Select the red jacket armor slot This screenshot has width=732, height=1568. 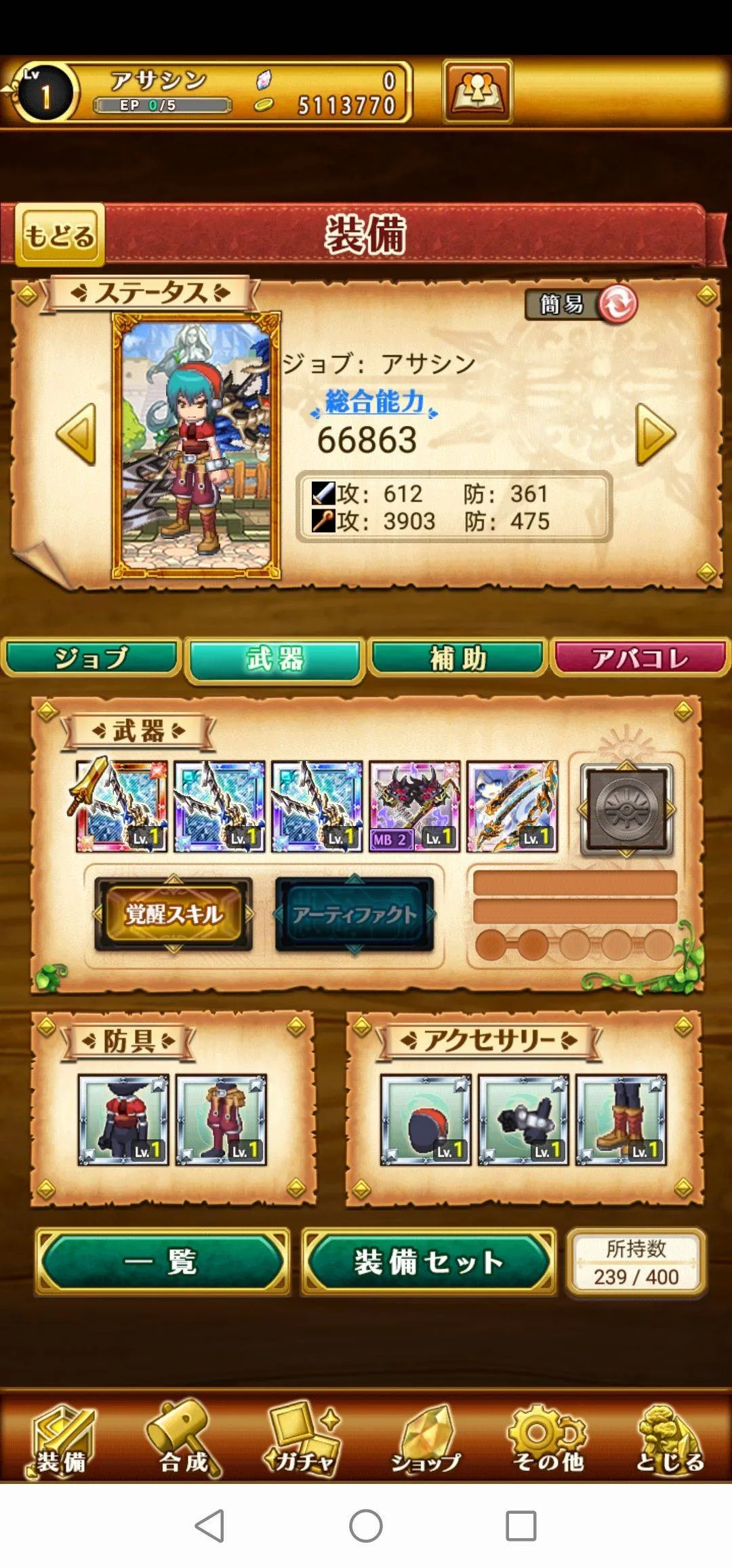point(123,1120)
